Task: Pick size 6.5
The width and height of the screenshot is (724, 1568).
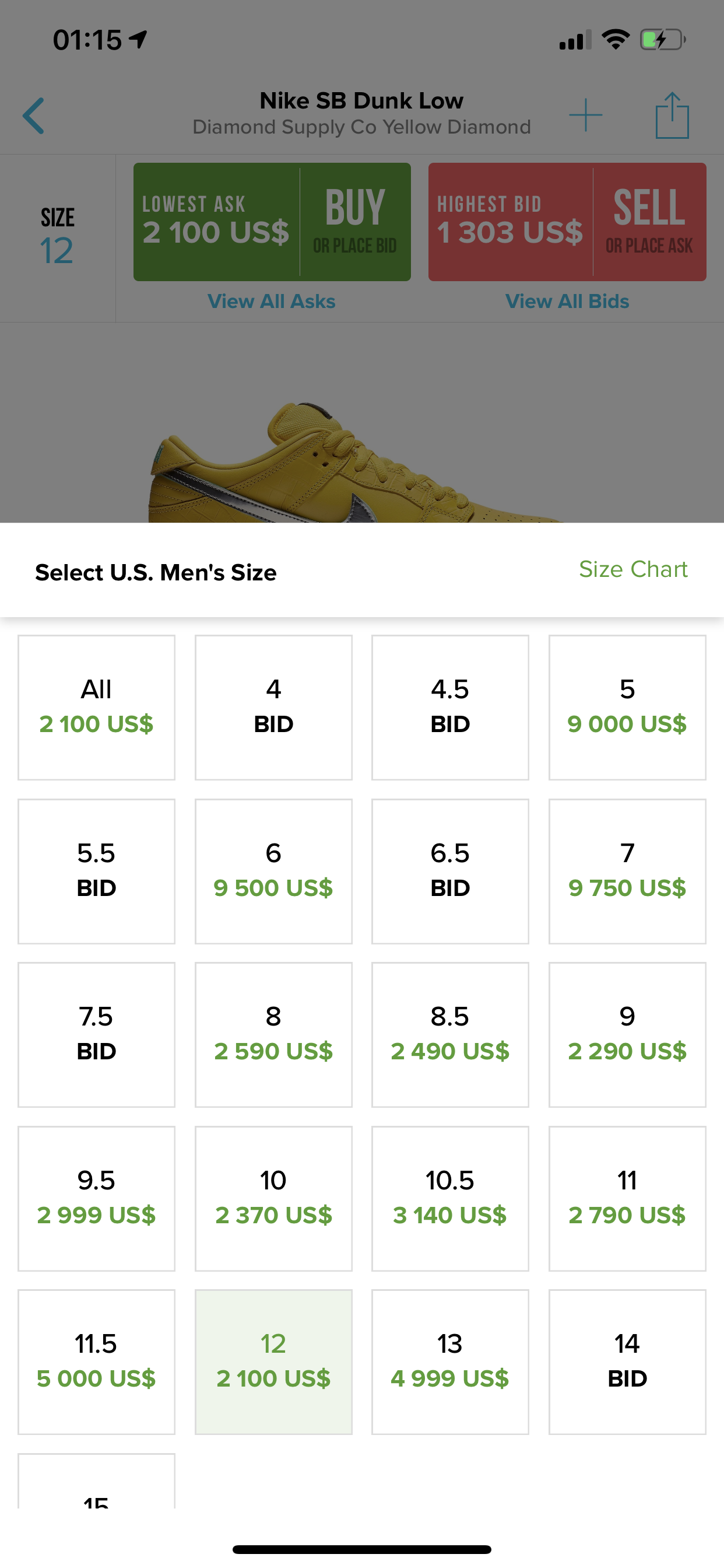Action: 450,871
